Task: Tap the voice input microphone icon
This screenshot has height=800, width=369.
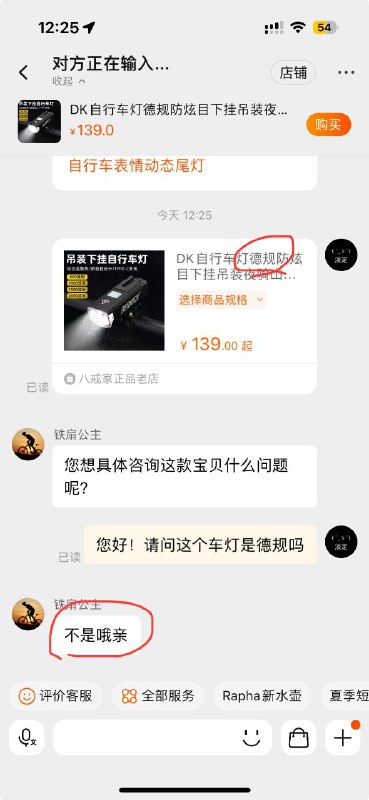Action: coord(27,738)
